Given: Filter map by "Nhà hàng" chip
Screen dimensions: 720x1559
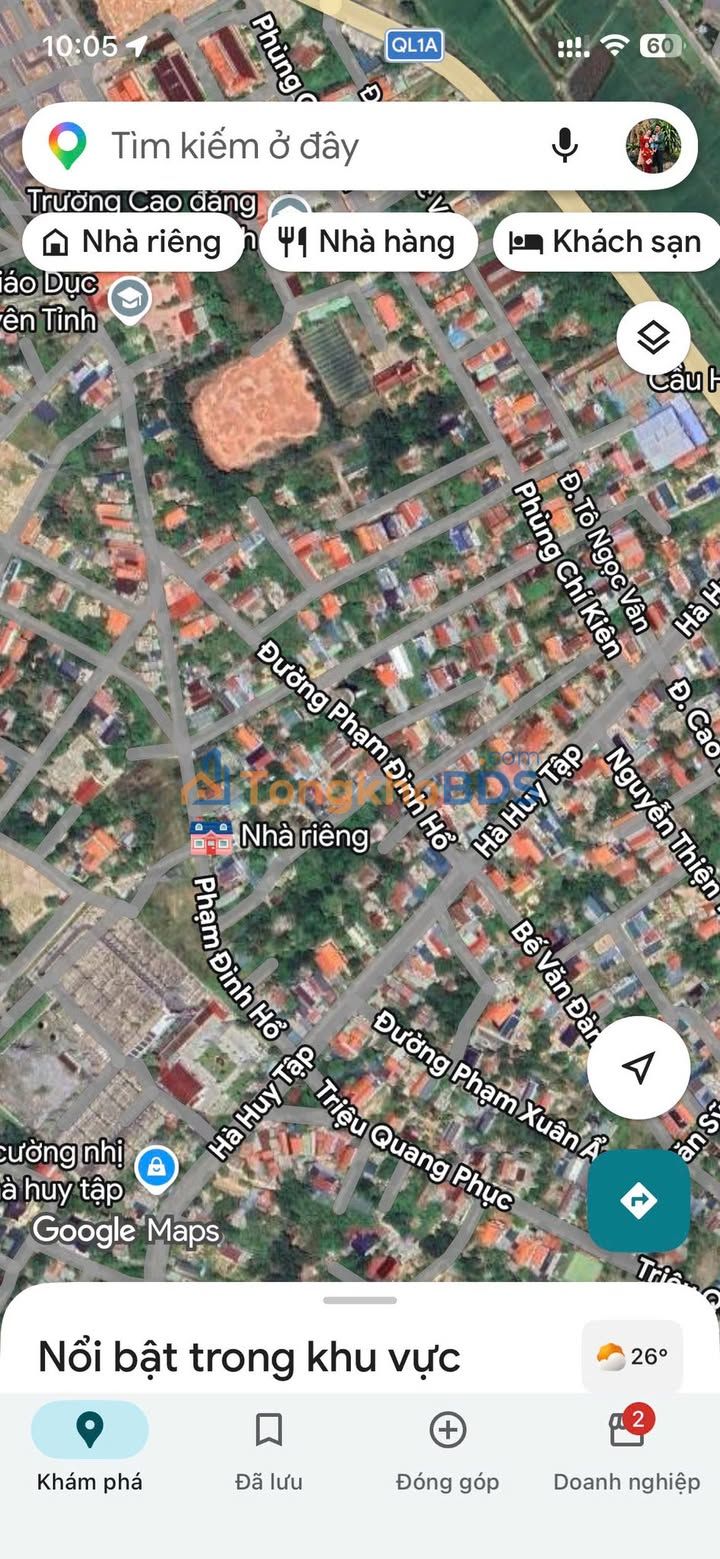Looking at the screenshot, I should tap(368, 242).
